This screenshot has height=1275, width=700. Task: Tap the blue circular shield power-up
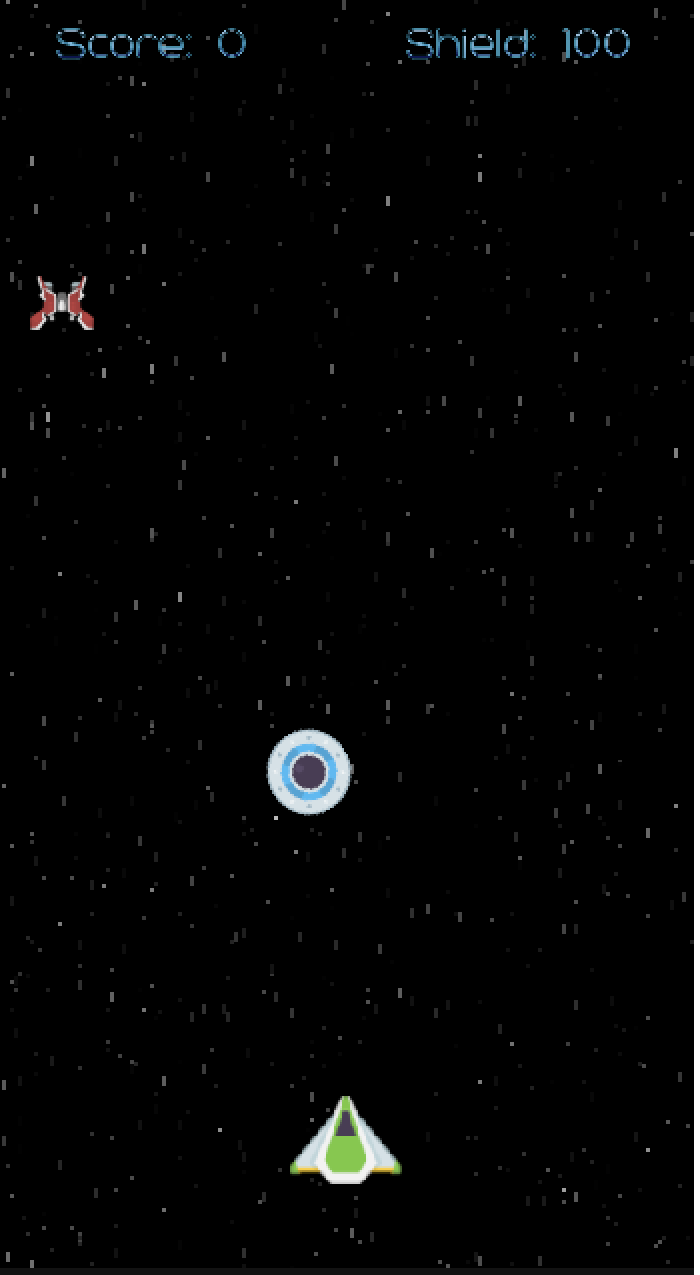click(309, 771)
